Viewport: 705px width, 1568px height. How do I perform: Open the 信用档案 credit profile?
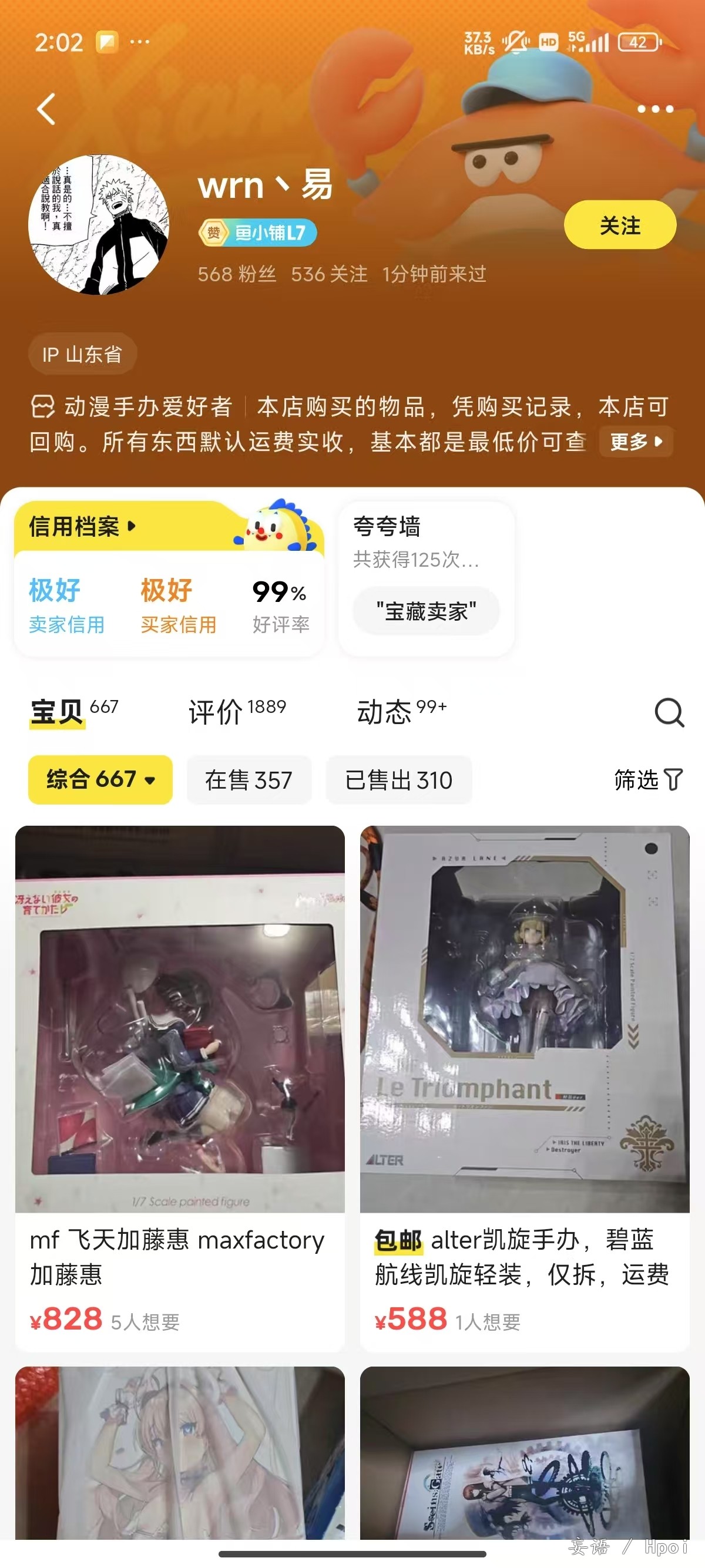tap(82, 526)
